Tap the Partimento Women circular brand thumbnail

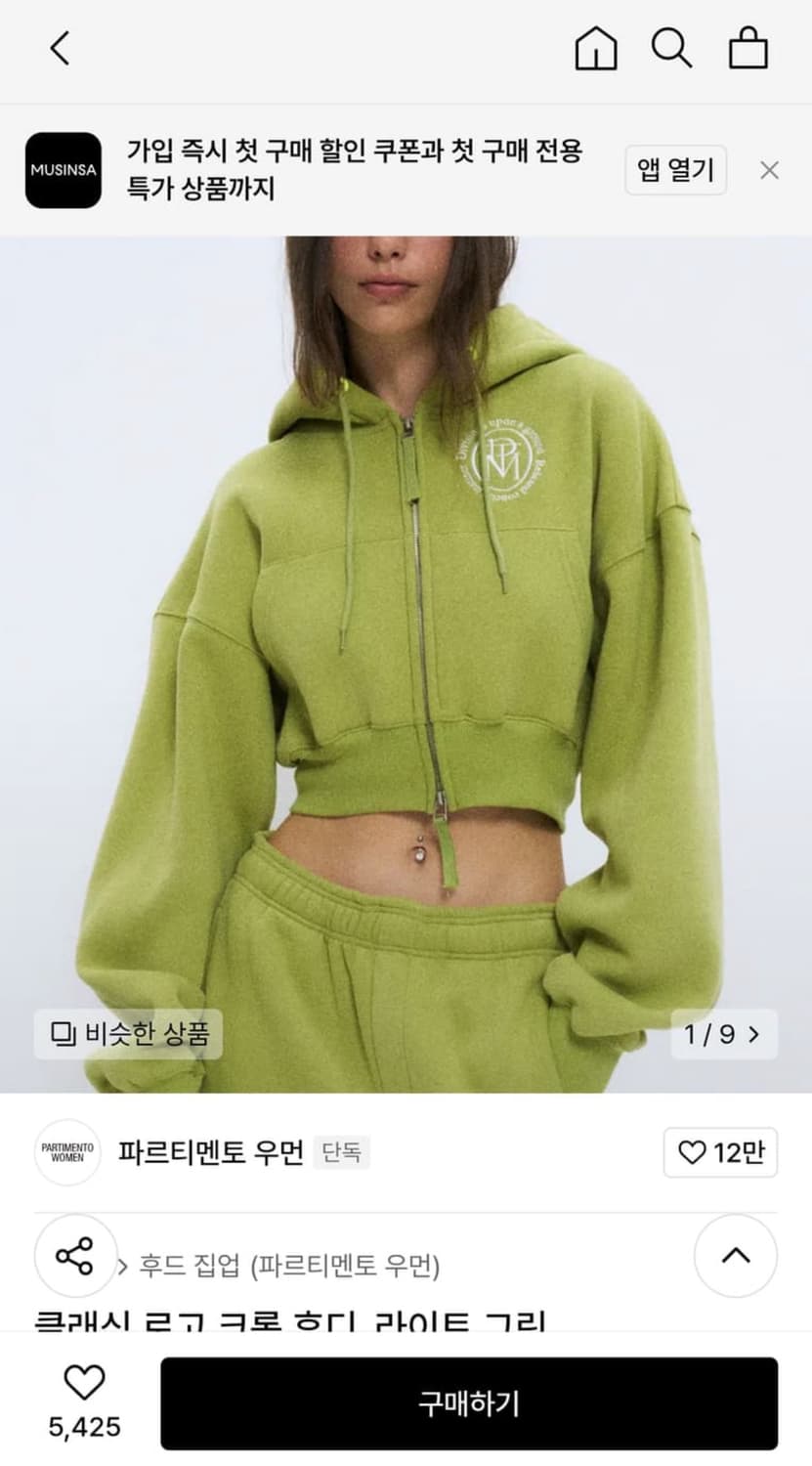point(66,1153)
